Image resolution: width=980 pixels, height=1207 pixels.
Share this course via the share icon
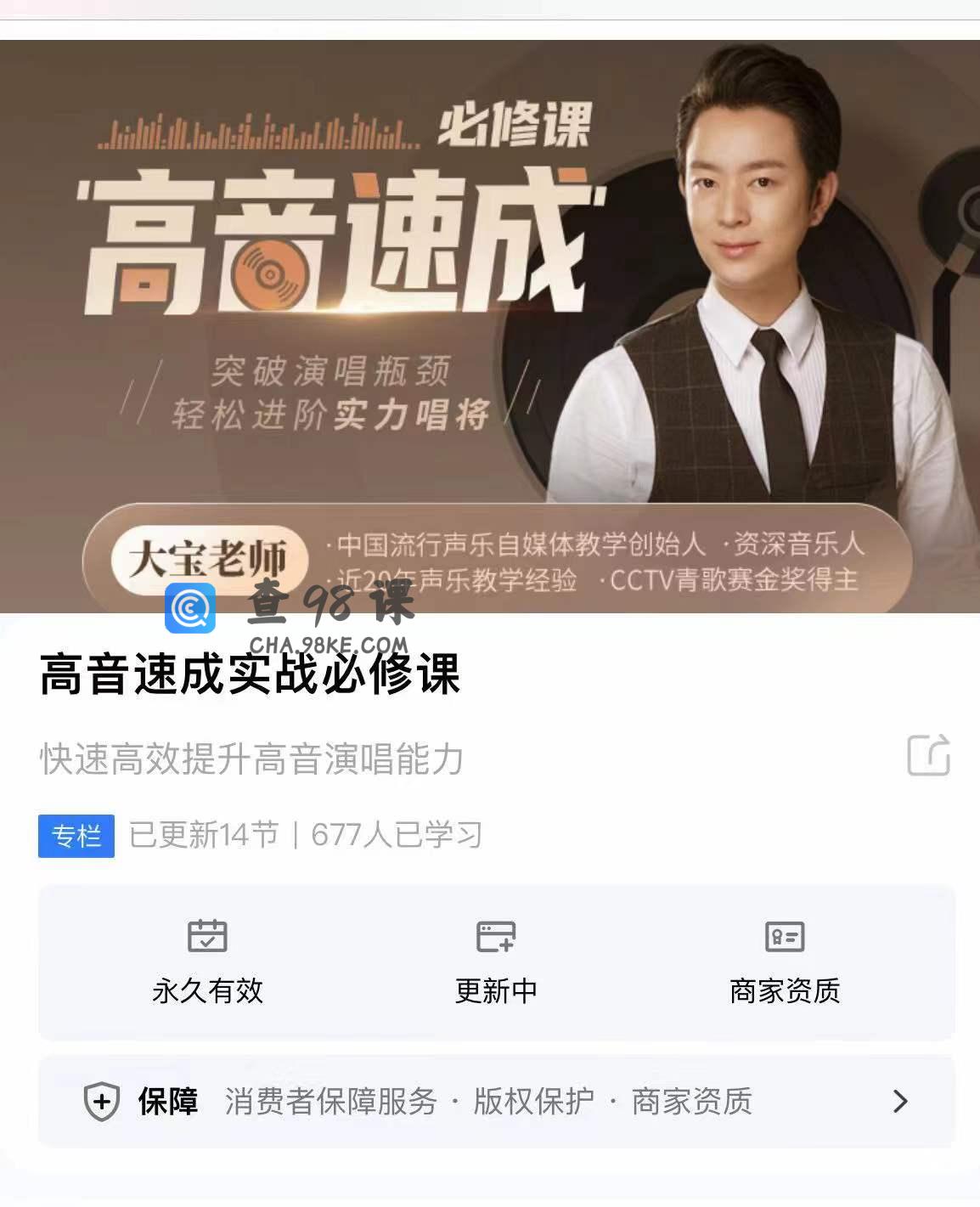[928, 755]
